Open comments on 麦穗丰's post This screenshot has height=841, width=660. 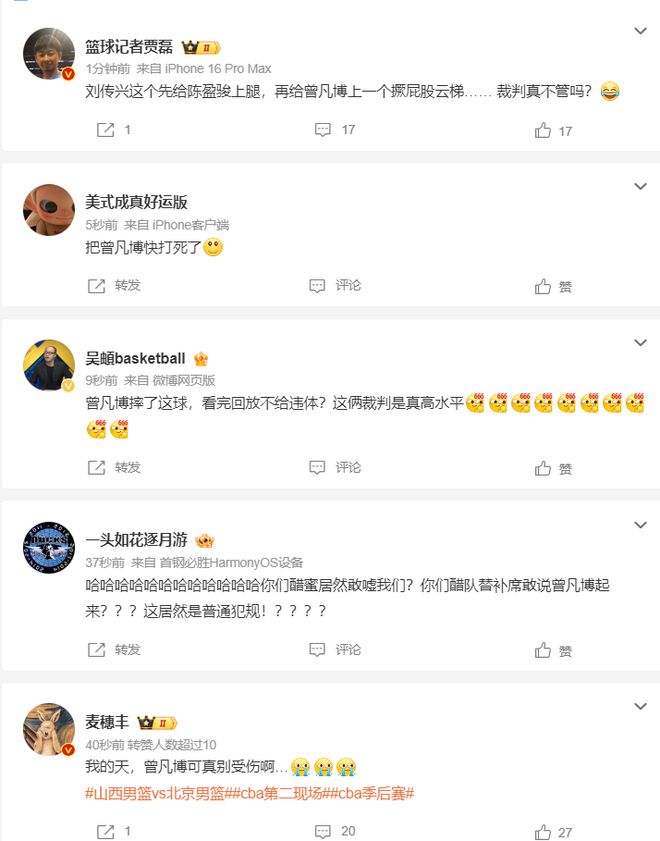tap(334, 832)
